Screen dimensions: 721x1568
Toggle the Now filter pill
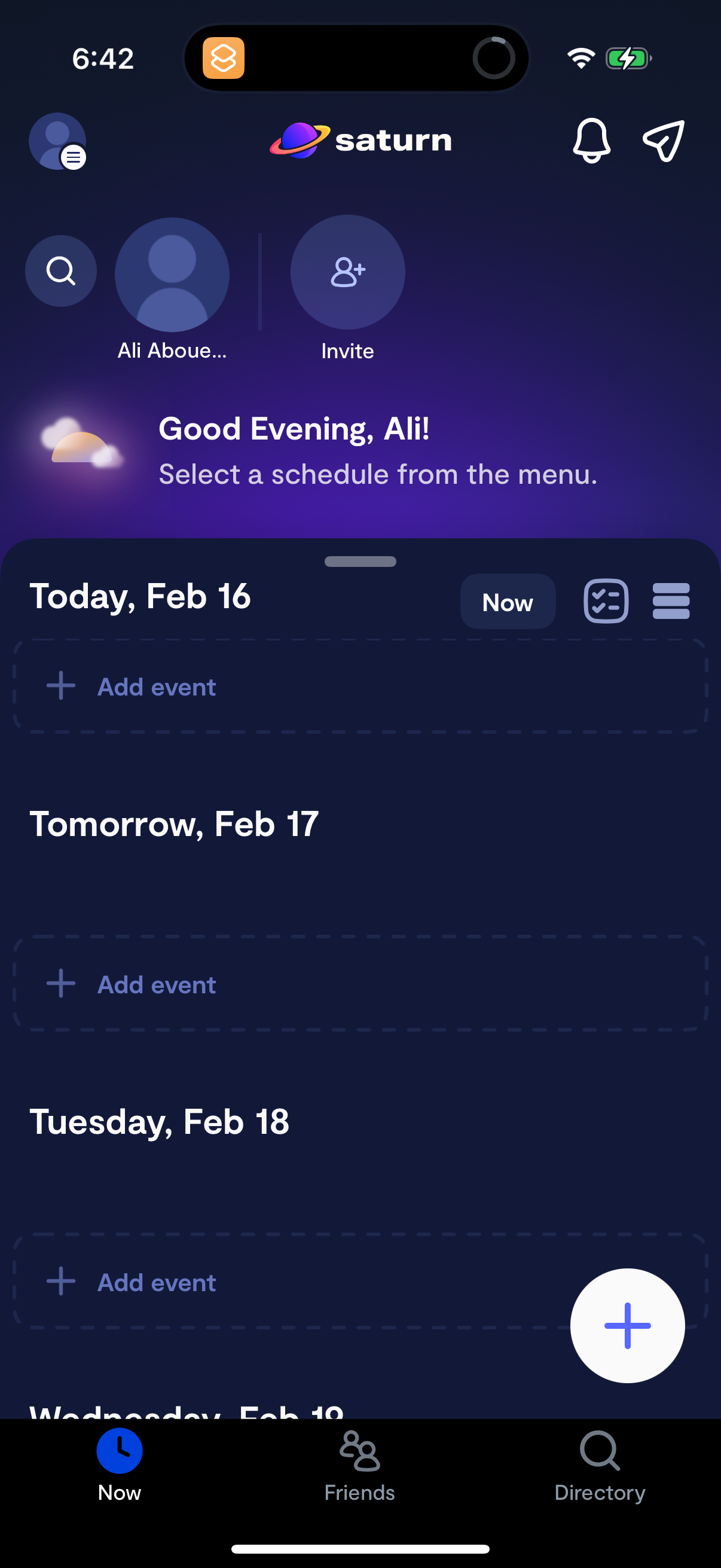pos(508,602)
